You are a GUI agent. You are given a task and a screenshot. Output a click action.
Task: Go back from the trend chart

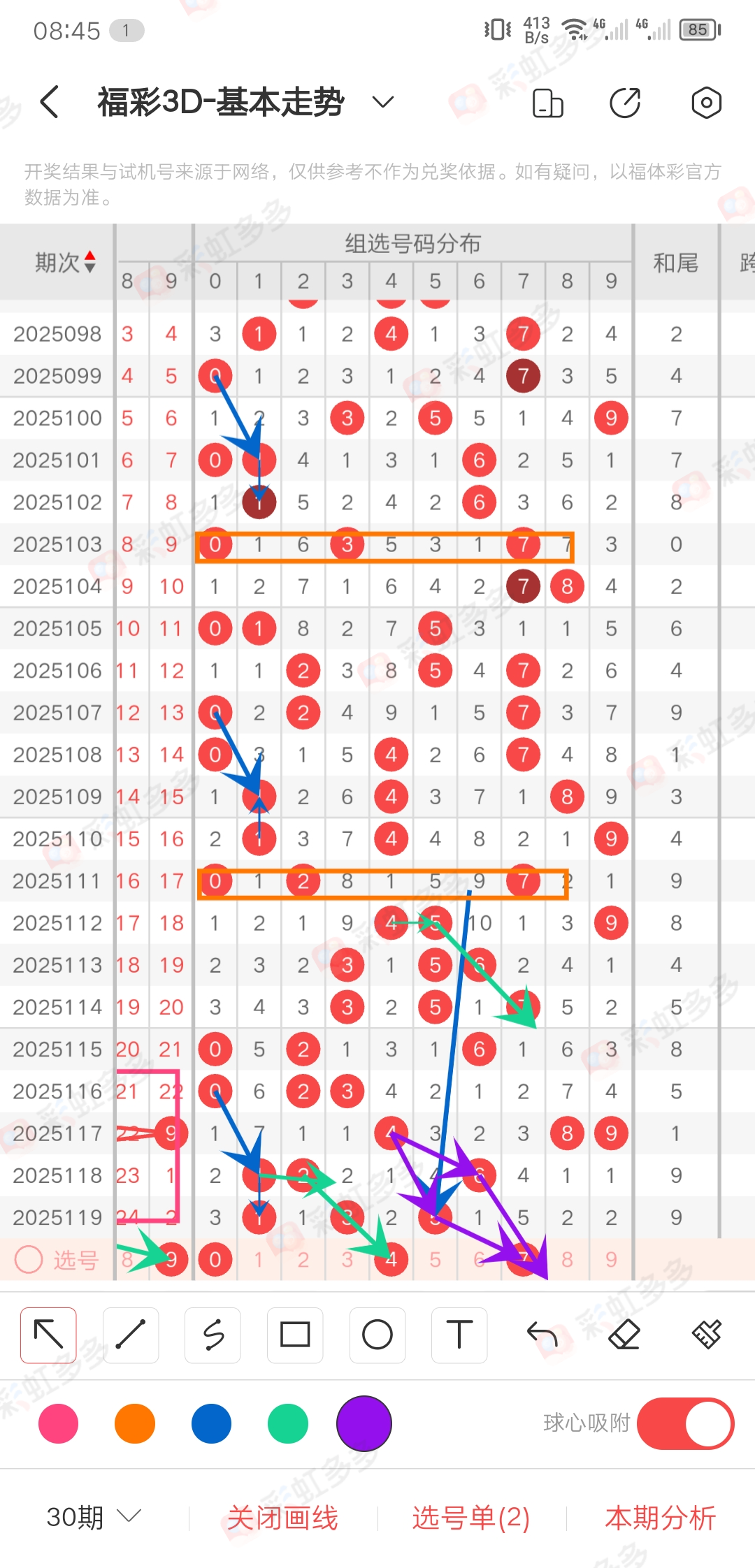pos(50,103)
